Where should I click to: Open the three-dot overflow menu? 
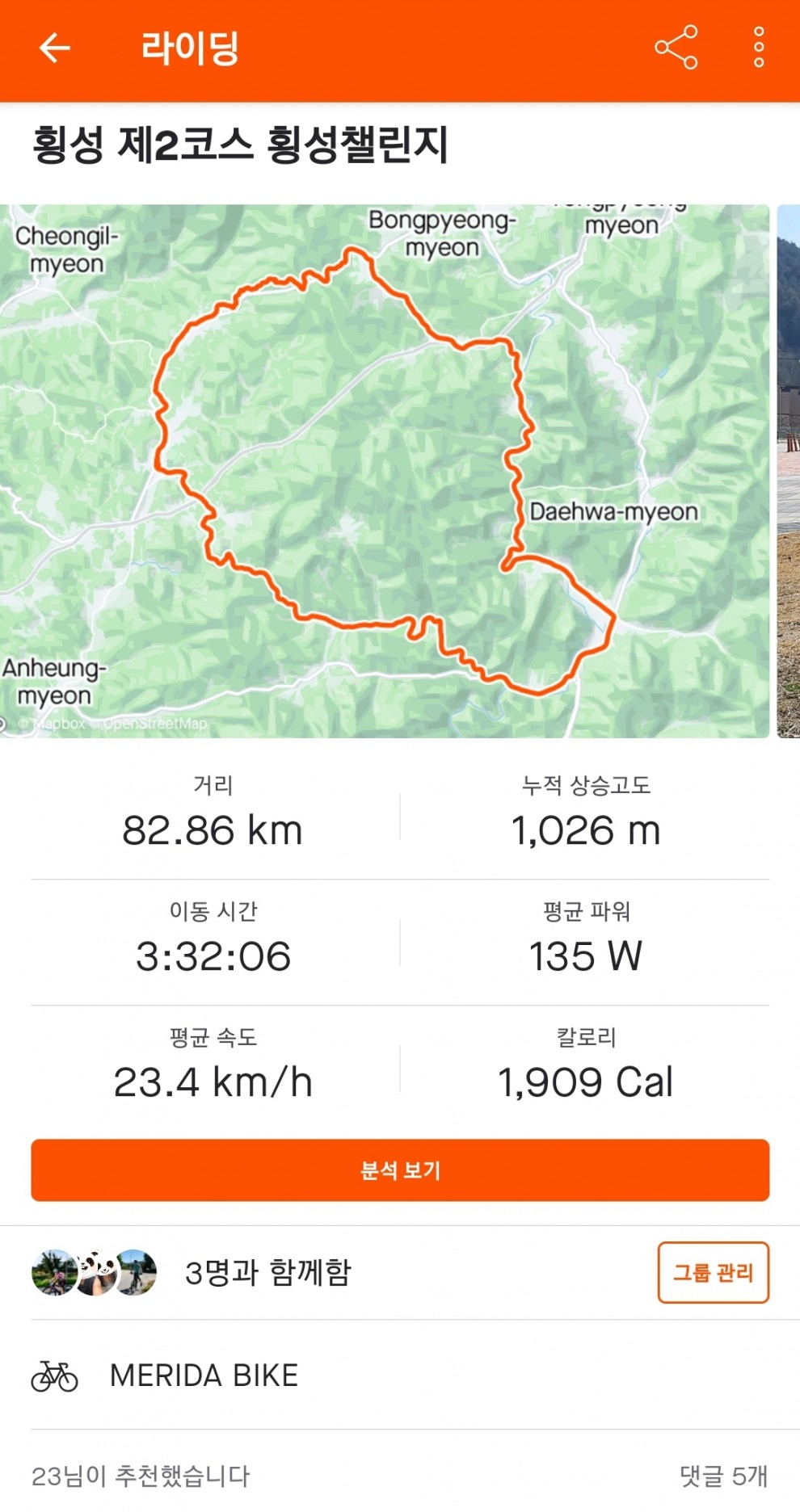758,48
